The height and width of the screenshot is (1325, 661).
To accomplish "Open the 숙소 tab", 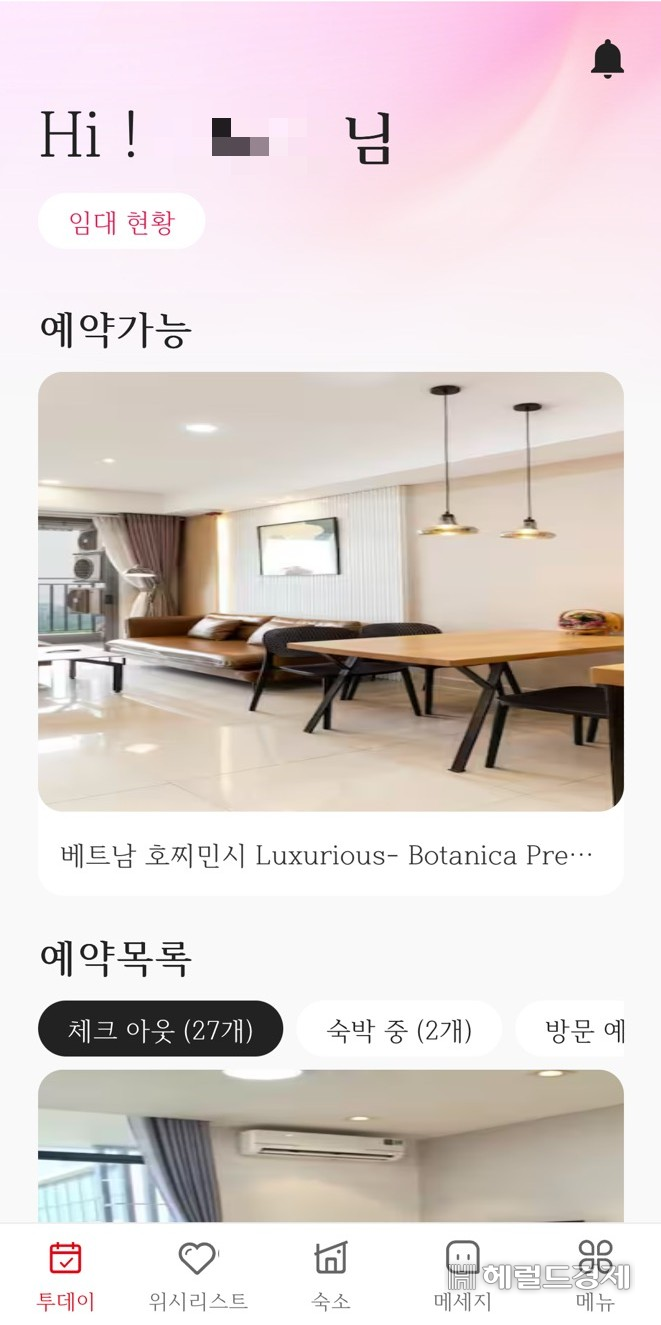I will coord(330,1275).
